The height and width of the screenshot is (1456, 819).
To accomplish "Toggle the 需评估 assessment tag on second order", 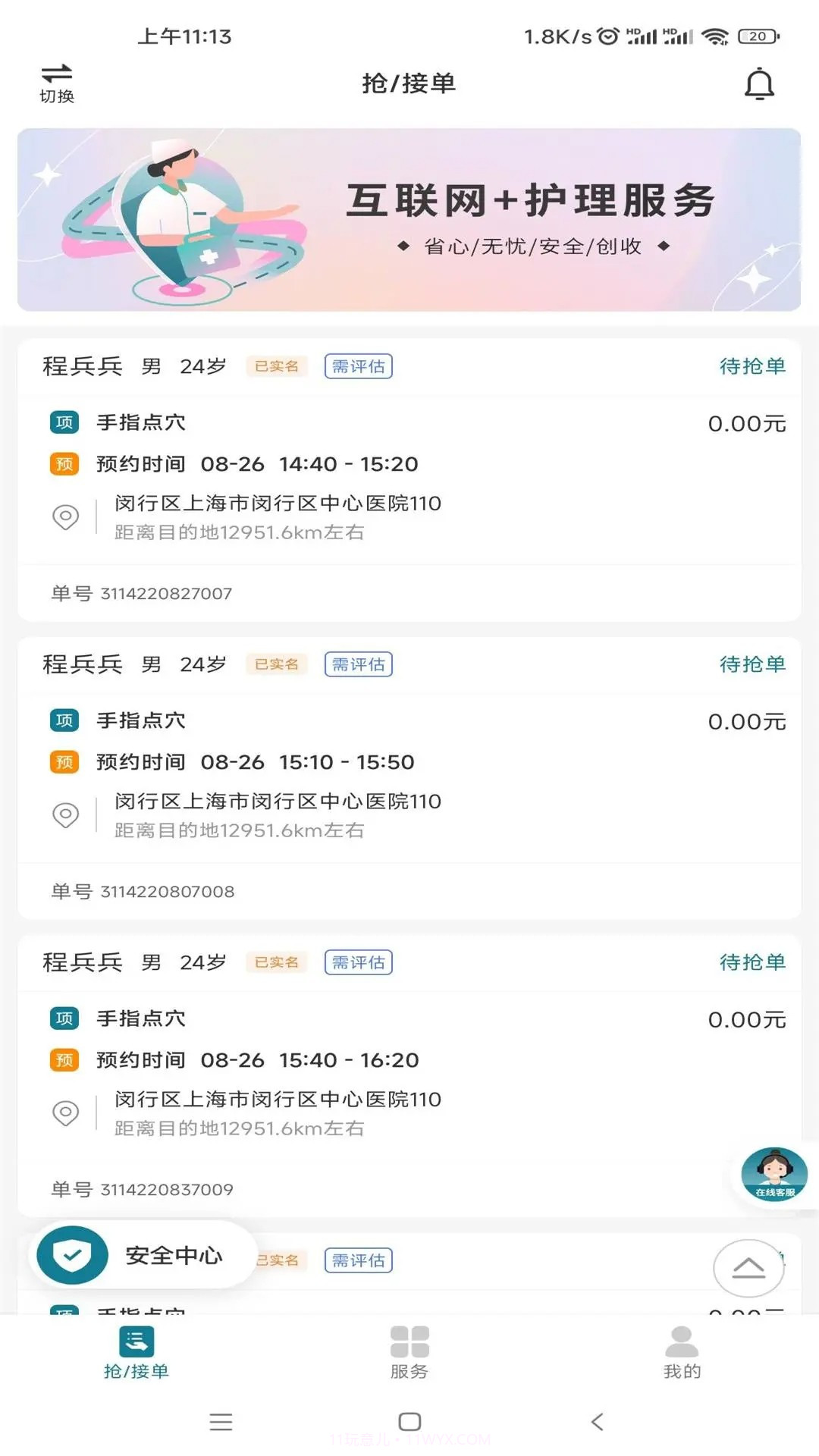I will tap(358, 664).
